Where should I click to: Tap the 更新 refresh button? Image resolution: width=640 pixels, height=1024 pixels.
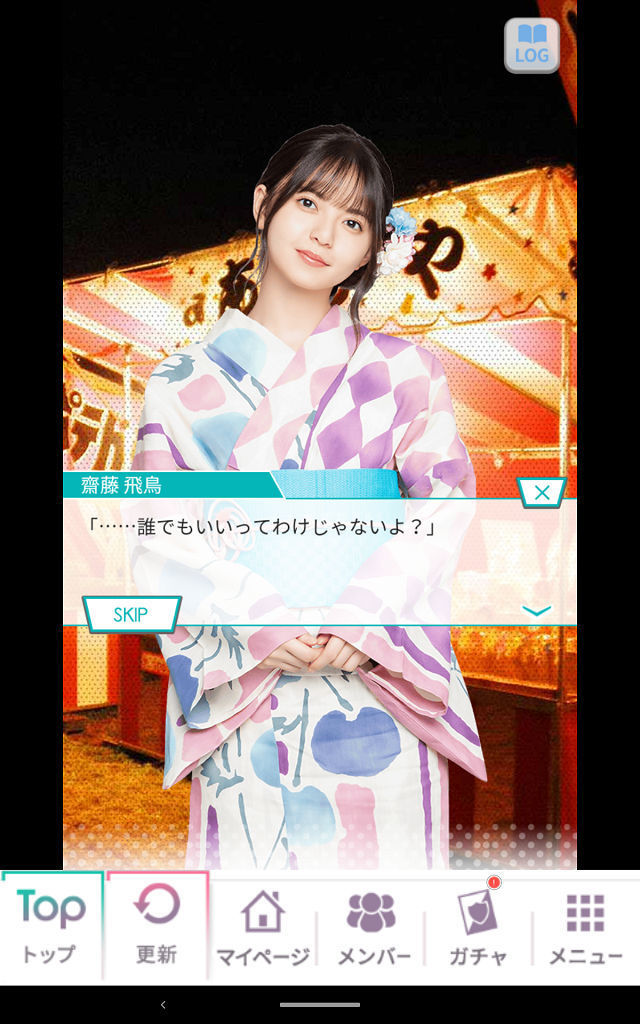tap(157, 925)
